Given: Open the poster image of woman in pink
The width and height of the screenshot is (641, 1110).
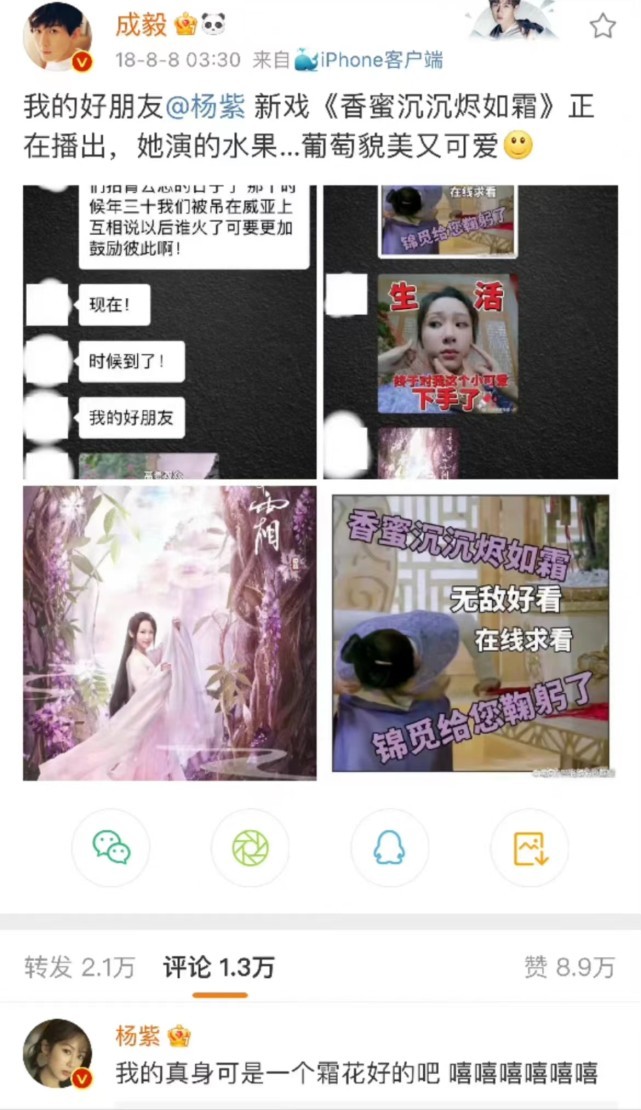Looking at the screenshot, I should pyautogui.click(x=169, y=633).
